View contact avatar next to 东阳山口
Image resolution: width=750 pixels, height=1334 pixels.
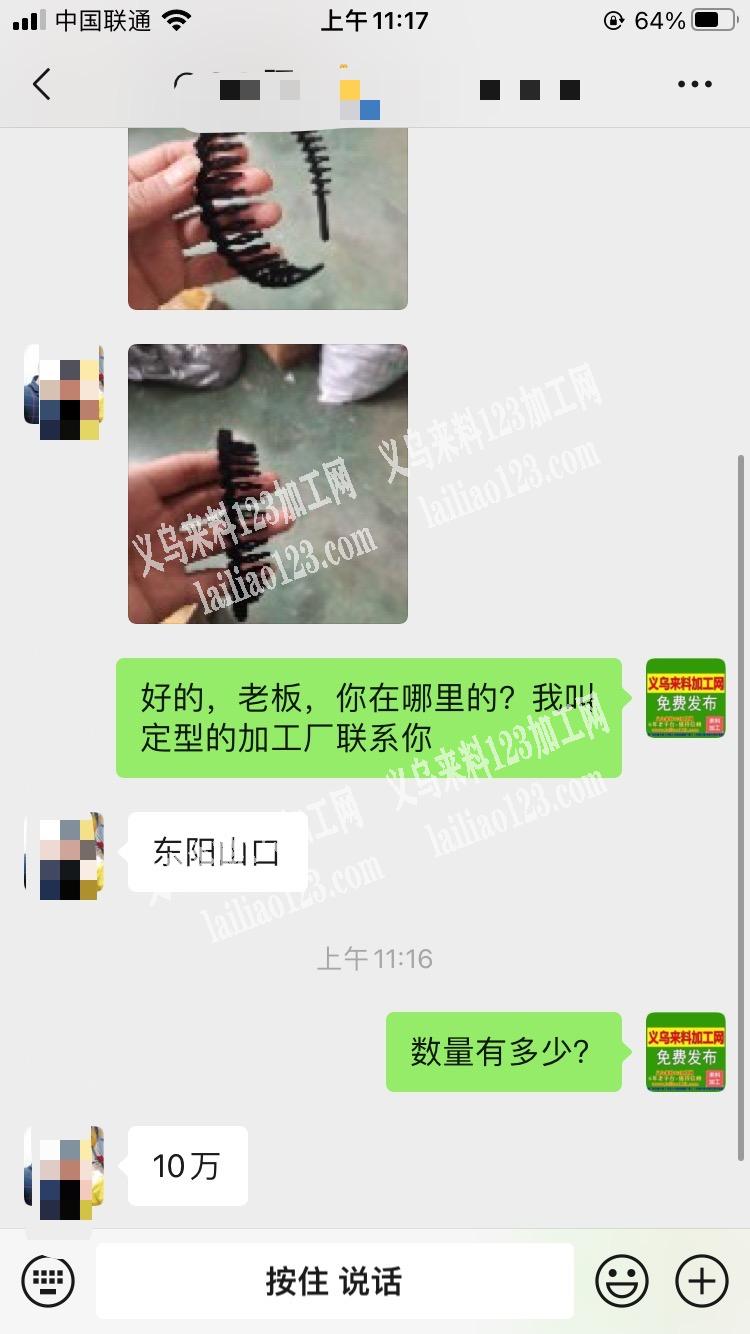pyautogui.click(x=64, y=856)
